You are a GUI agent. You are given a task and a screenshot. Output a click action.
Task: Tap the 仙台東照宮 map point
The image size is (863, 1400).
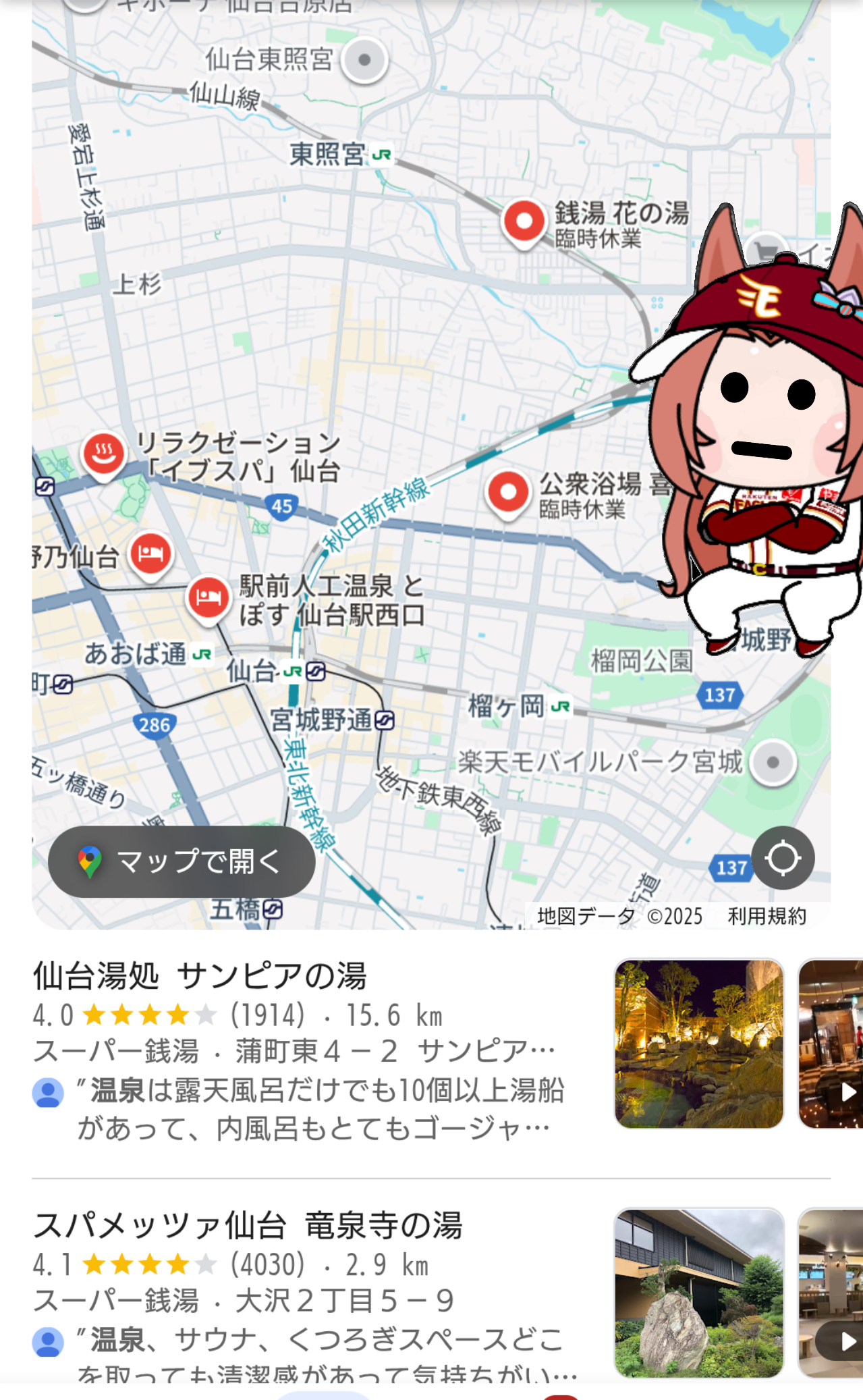coord(364,60)
